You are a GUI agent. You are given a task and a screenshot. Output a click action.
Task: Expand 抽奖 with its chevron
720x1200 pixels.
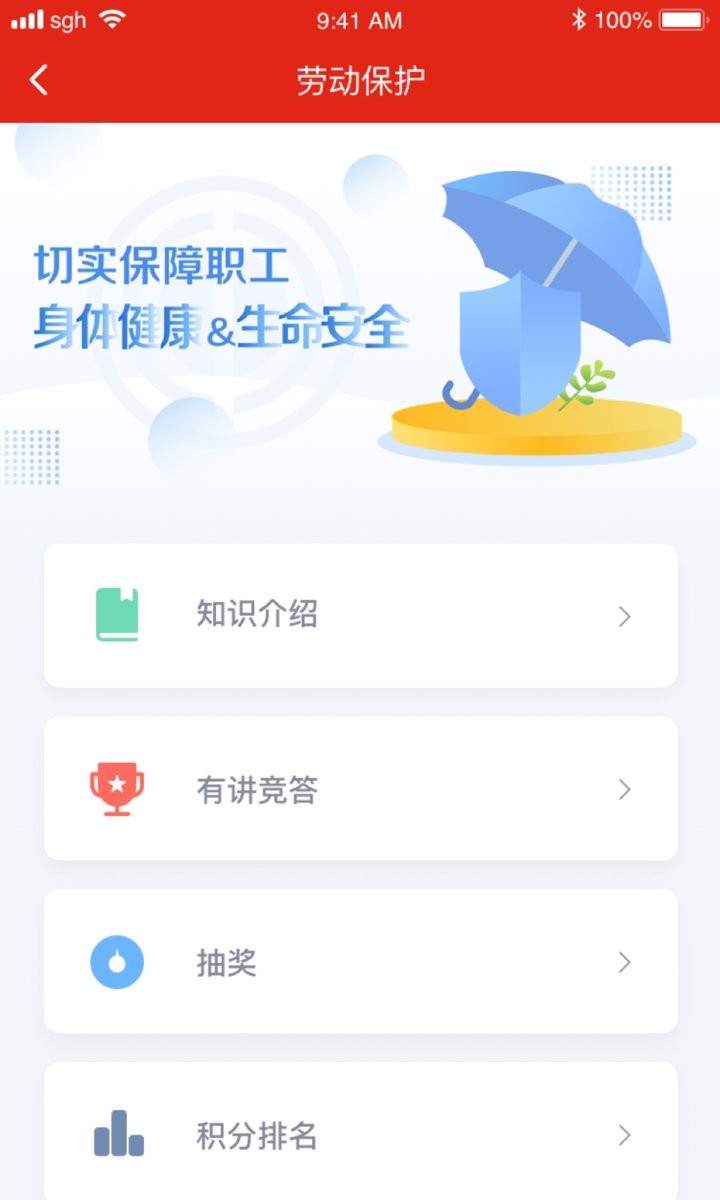coord(625,962)
